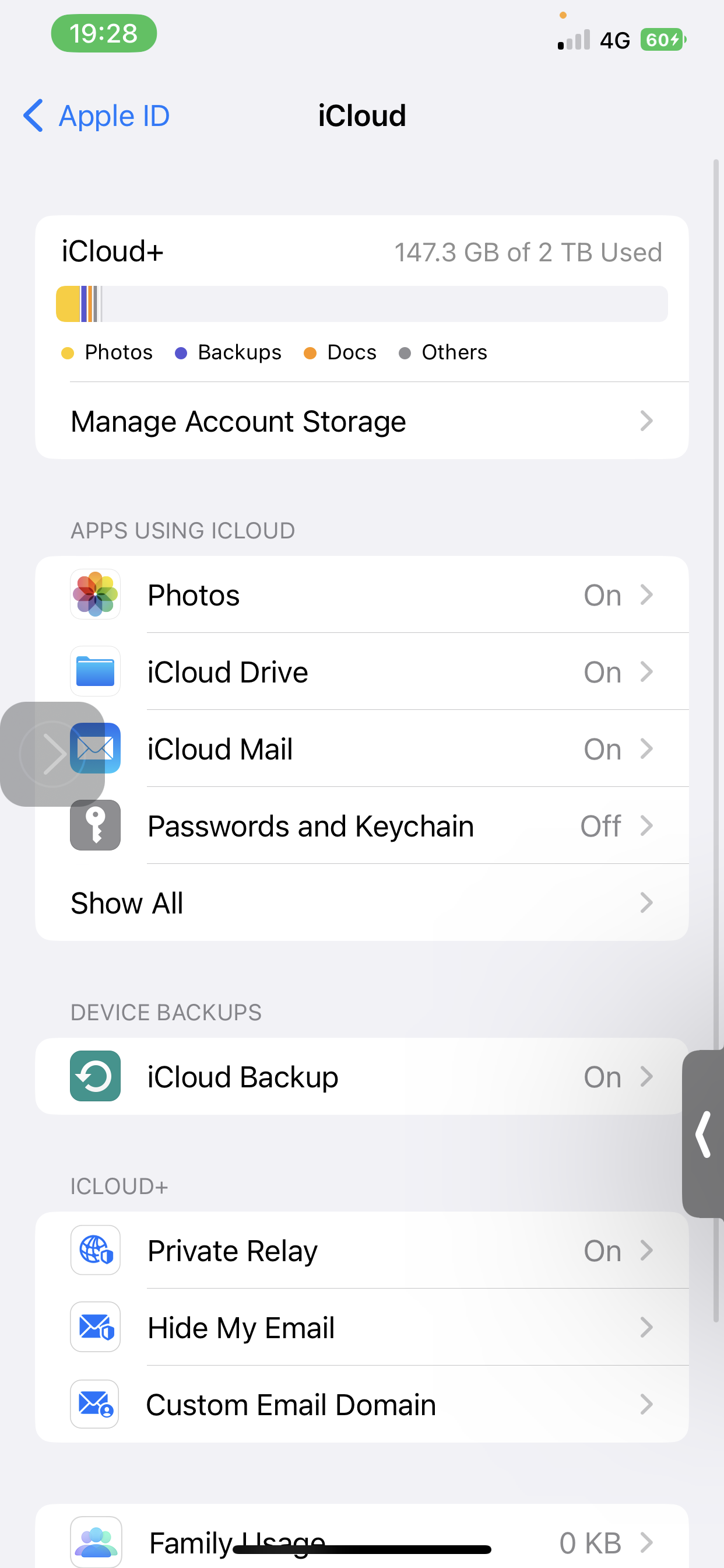Open iCloud Drive settings
This screenshot has width=724, height=1568.
coord(362,671)
